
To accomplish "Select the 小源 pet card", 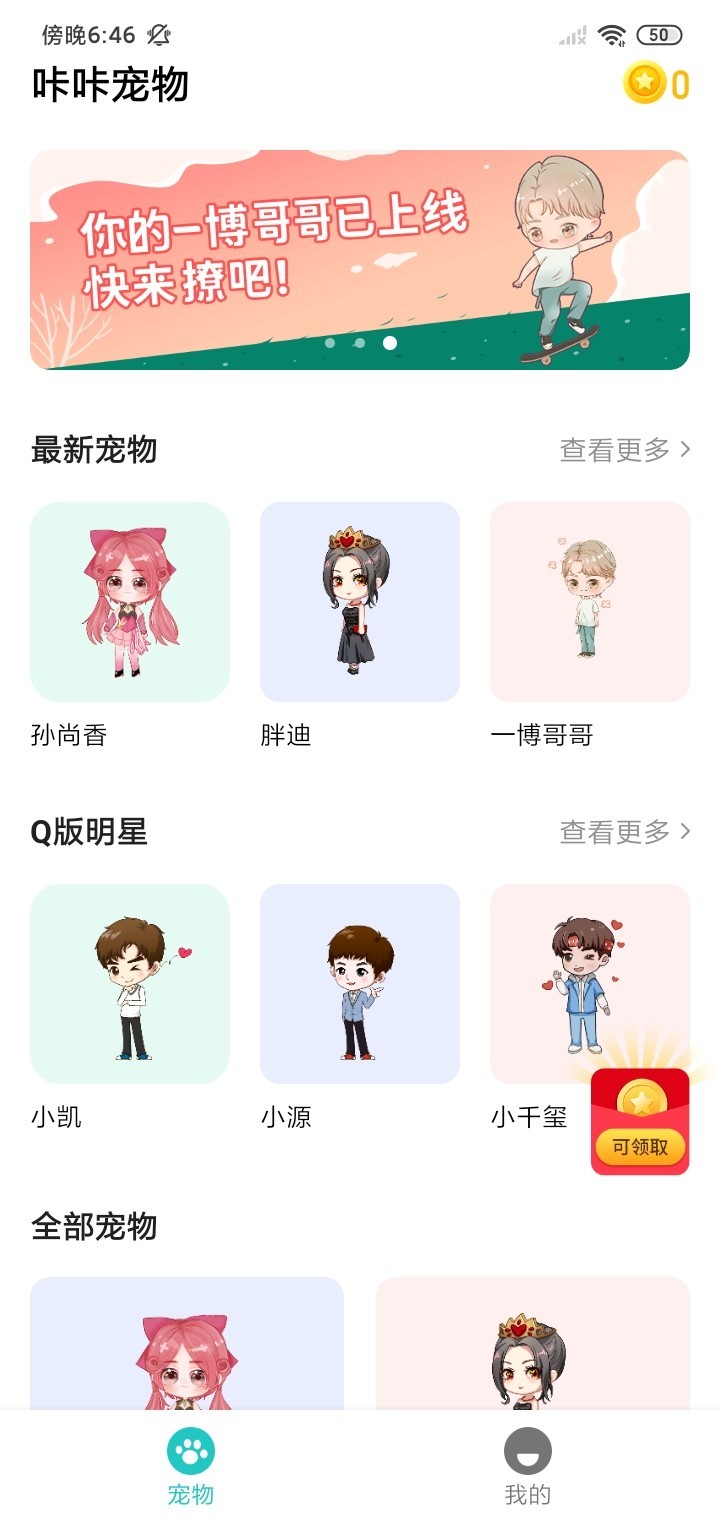I will 360,984.
